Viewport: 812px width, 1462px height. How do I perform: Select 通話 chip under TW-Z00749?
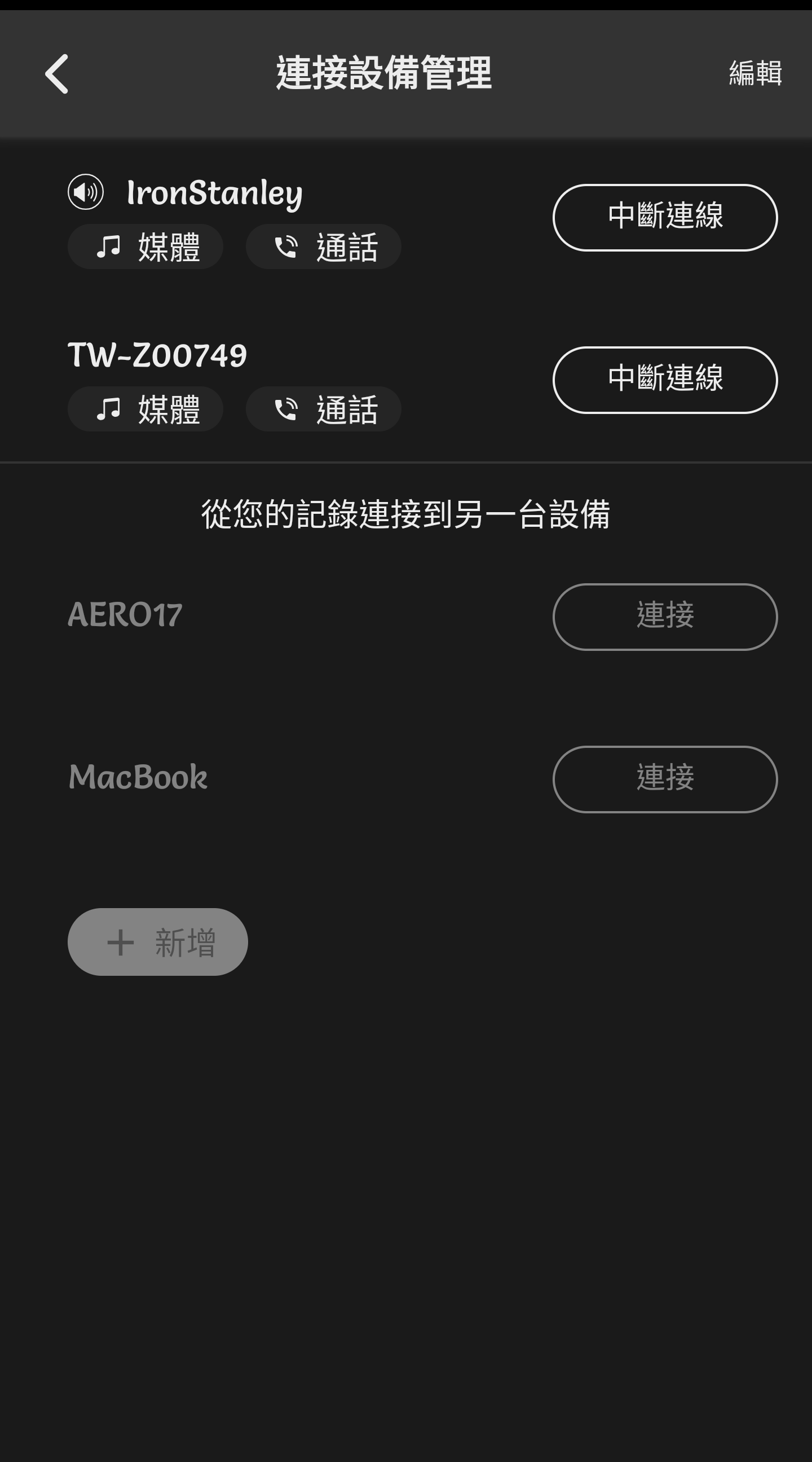point(324,409)
